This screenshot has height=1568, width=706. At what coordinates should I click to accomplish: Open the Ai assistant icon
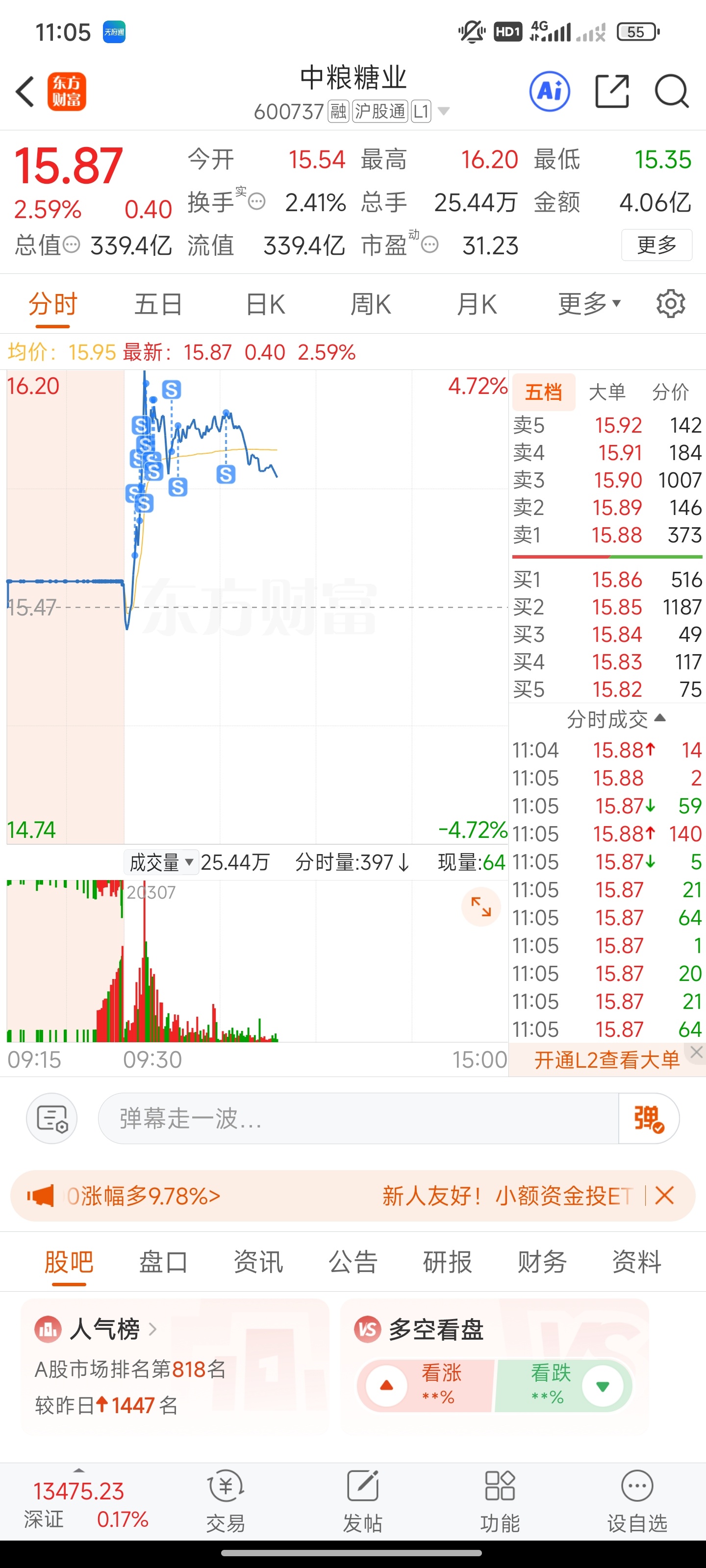[550, 92]
